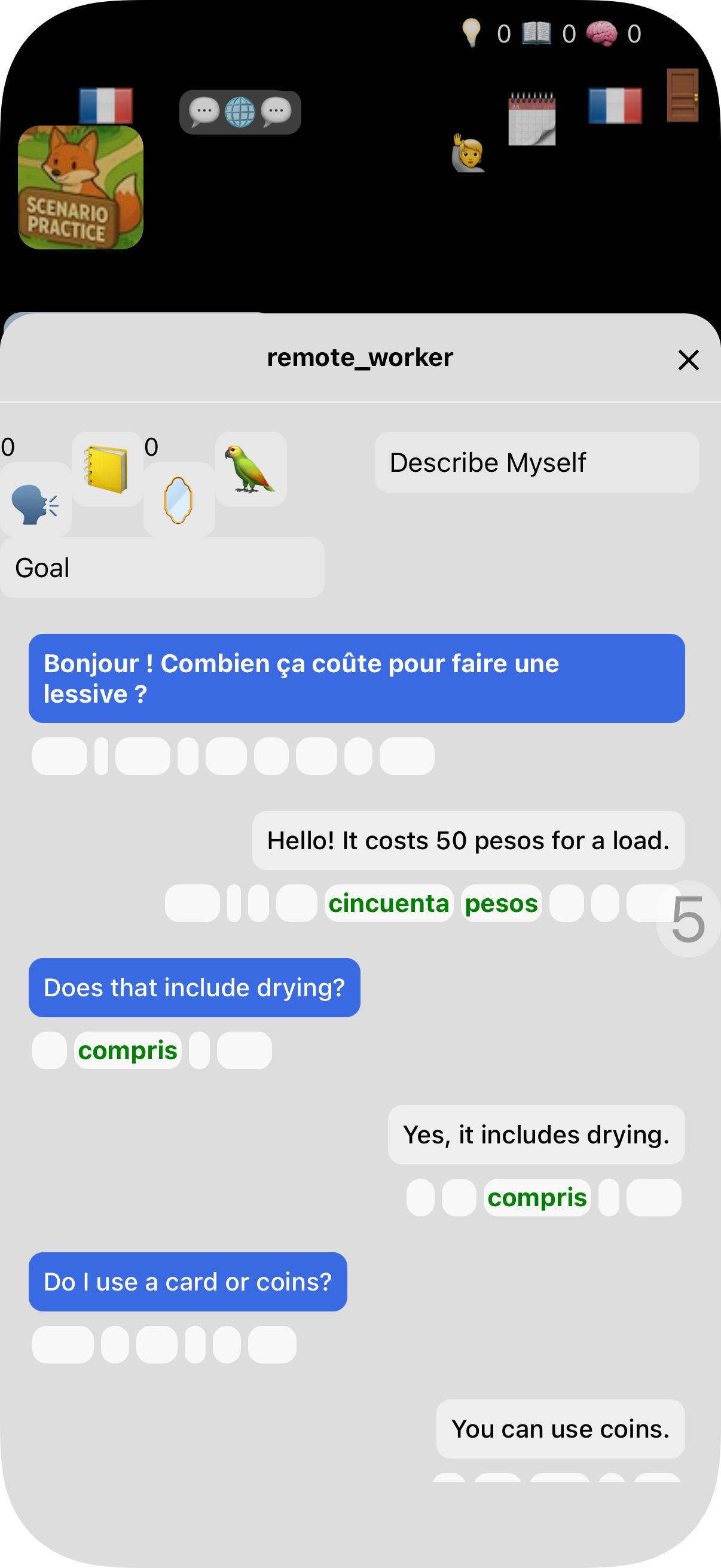Tap 'compris' under 'Yes, it includes drying.'
This screenshot has height=1568, width=721.
(x=537, y=1197)
